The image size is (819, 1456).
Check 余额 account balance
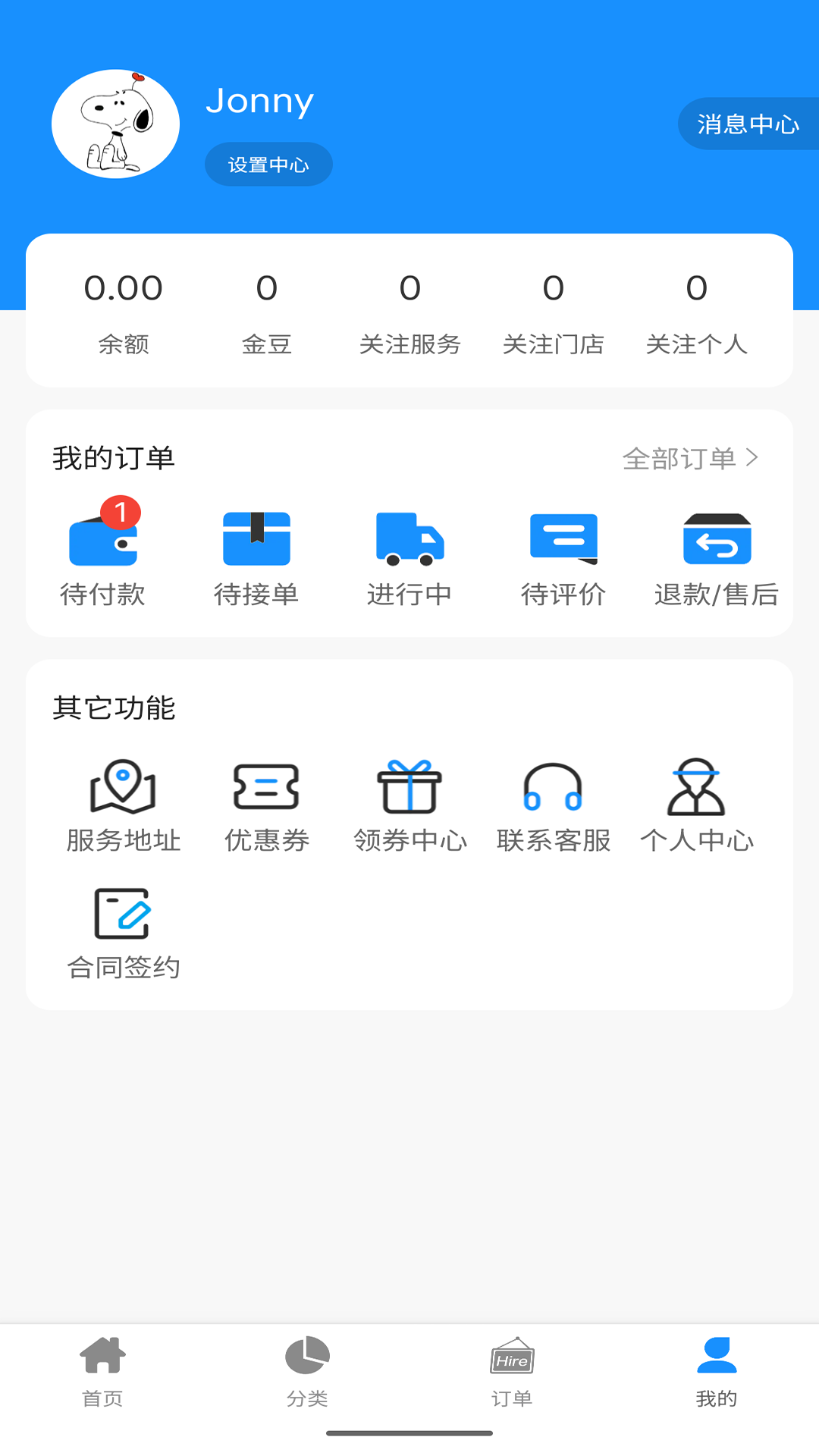pyautogui.click(x=123, y=311)
